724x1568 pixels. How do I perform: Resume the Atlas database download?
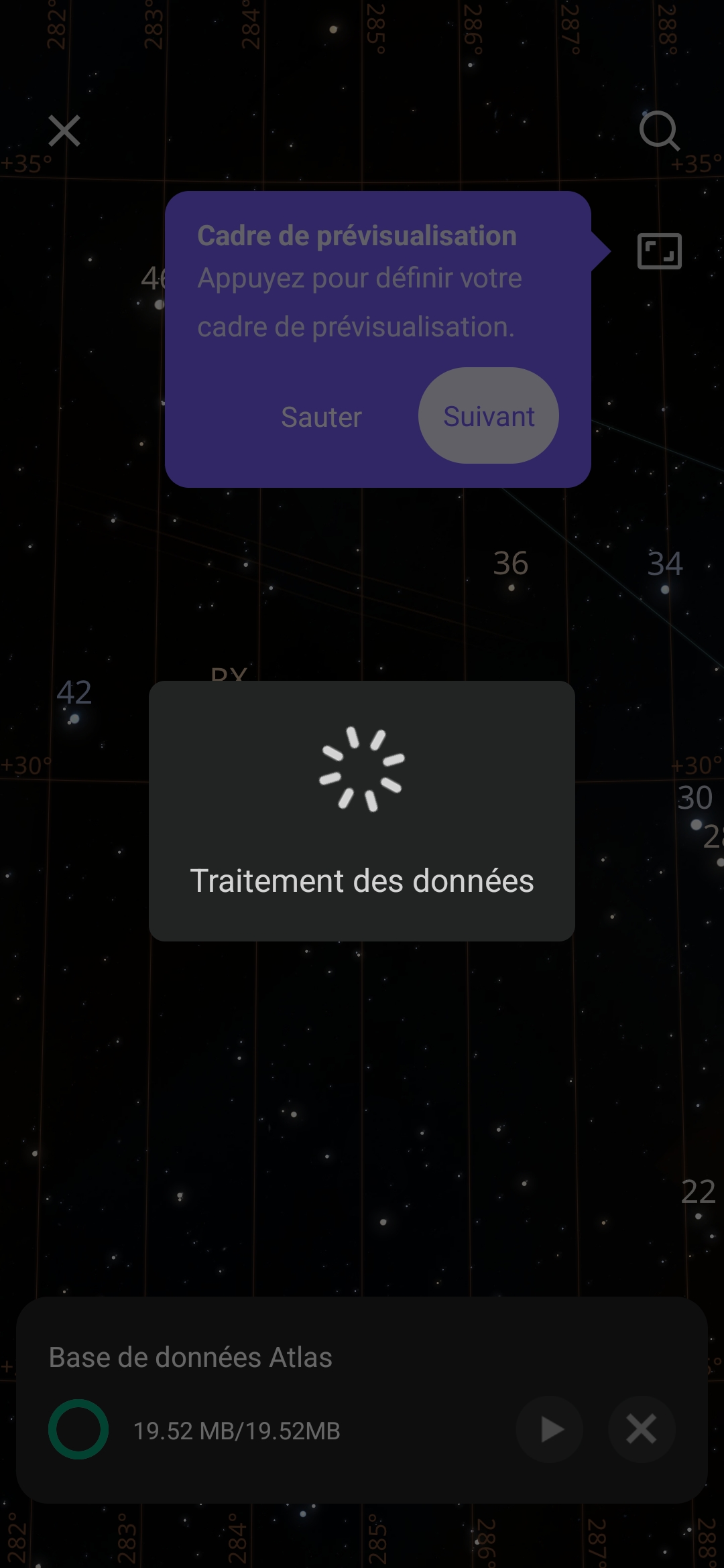click(x=550, y=1429)
